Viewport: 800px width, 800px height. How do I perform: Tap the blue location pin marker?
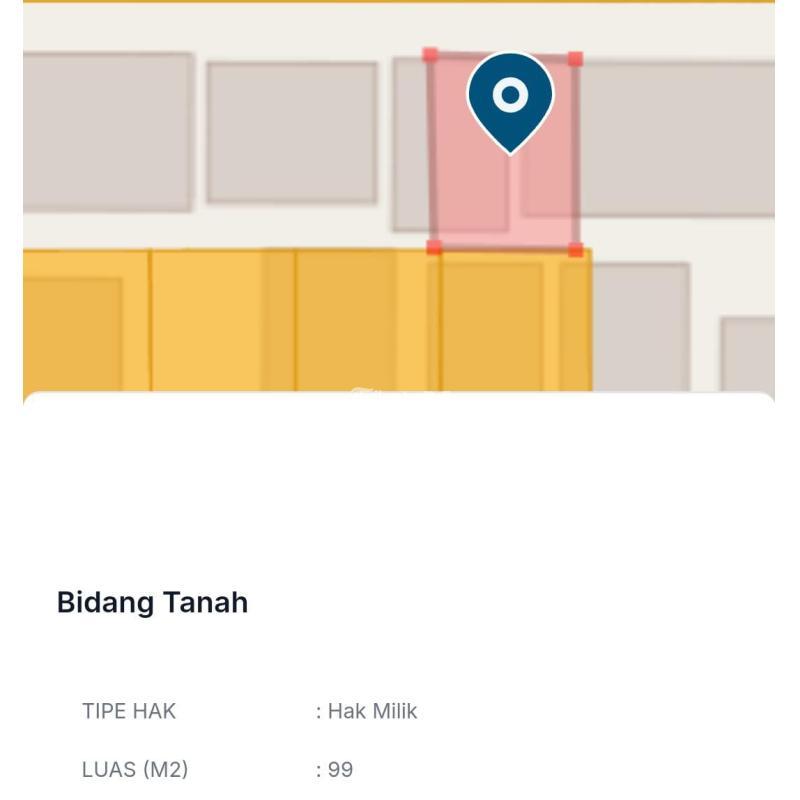point(510,97)
